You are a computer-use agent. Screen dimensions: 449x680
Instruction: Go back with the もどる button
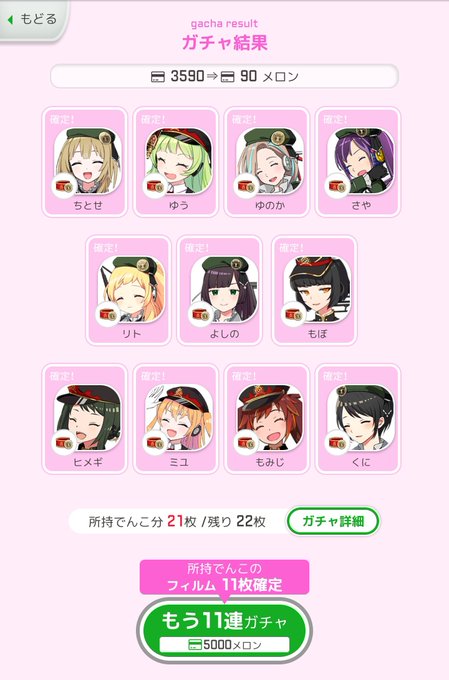[33, 20]
